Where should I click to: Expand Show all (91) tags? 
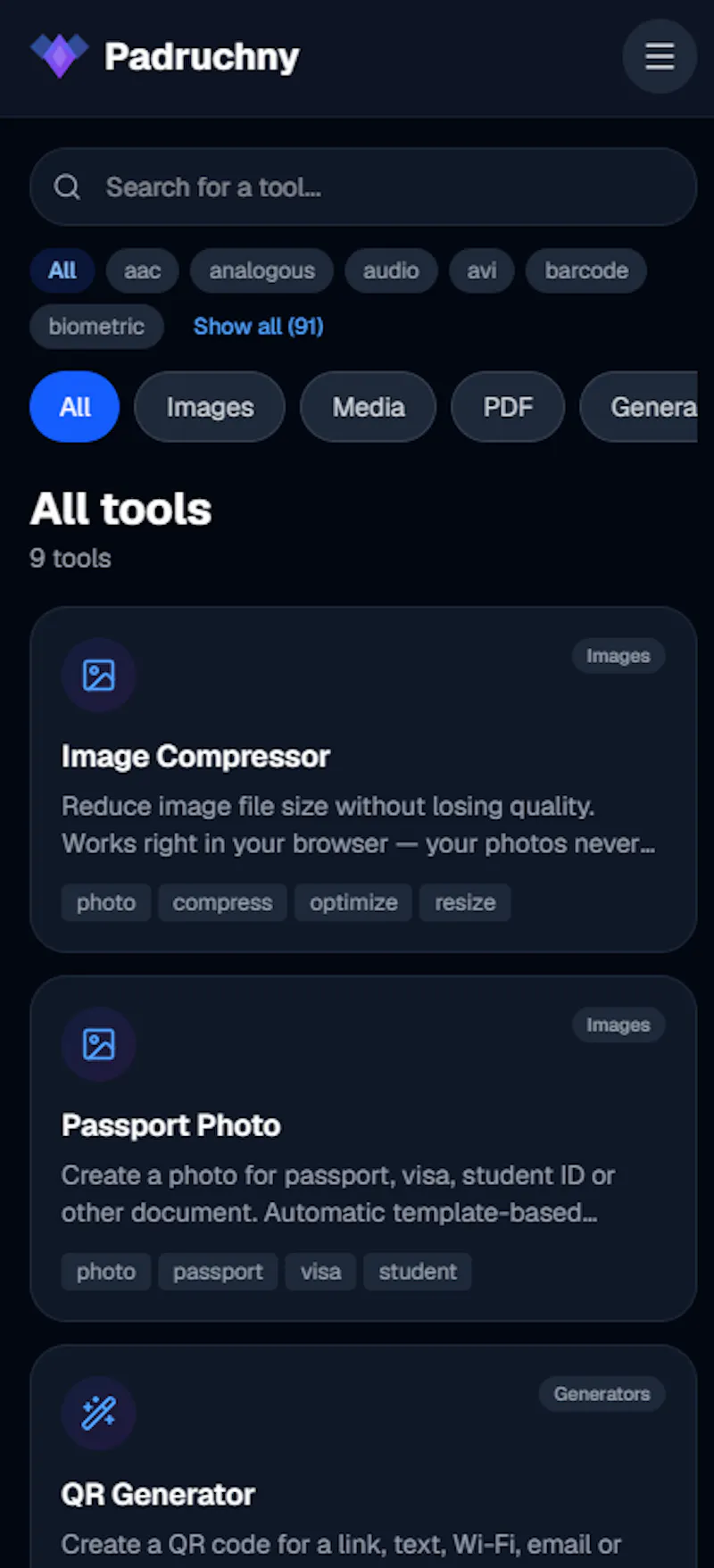[x=259, y=327]
